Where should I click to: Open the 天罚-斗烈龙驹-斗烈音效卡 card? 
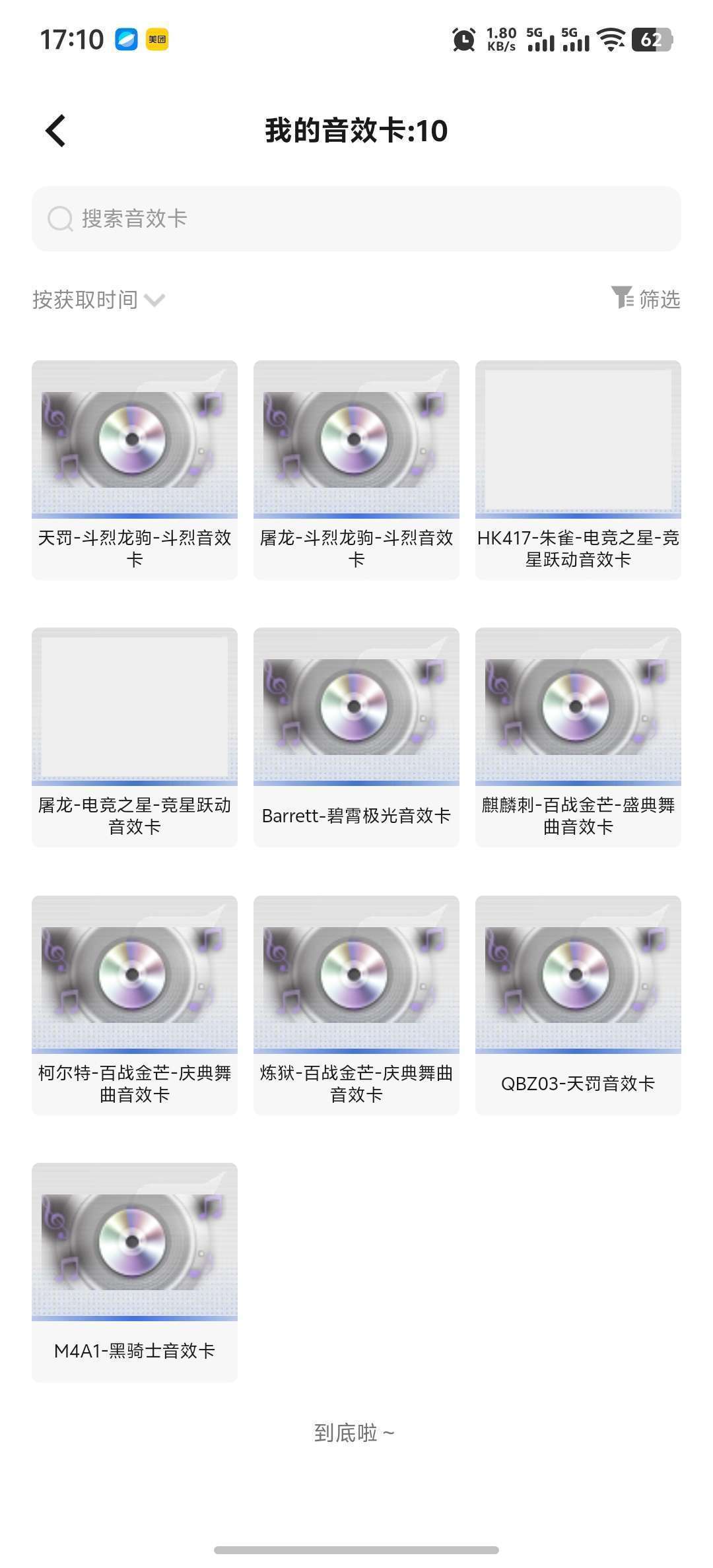pos(135,469)
